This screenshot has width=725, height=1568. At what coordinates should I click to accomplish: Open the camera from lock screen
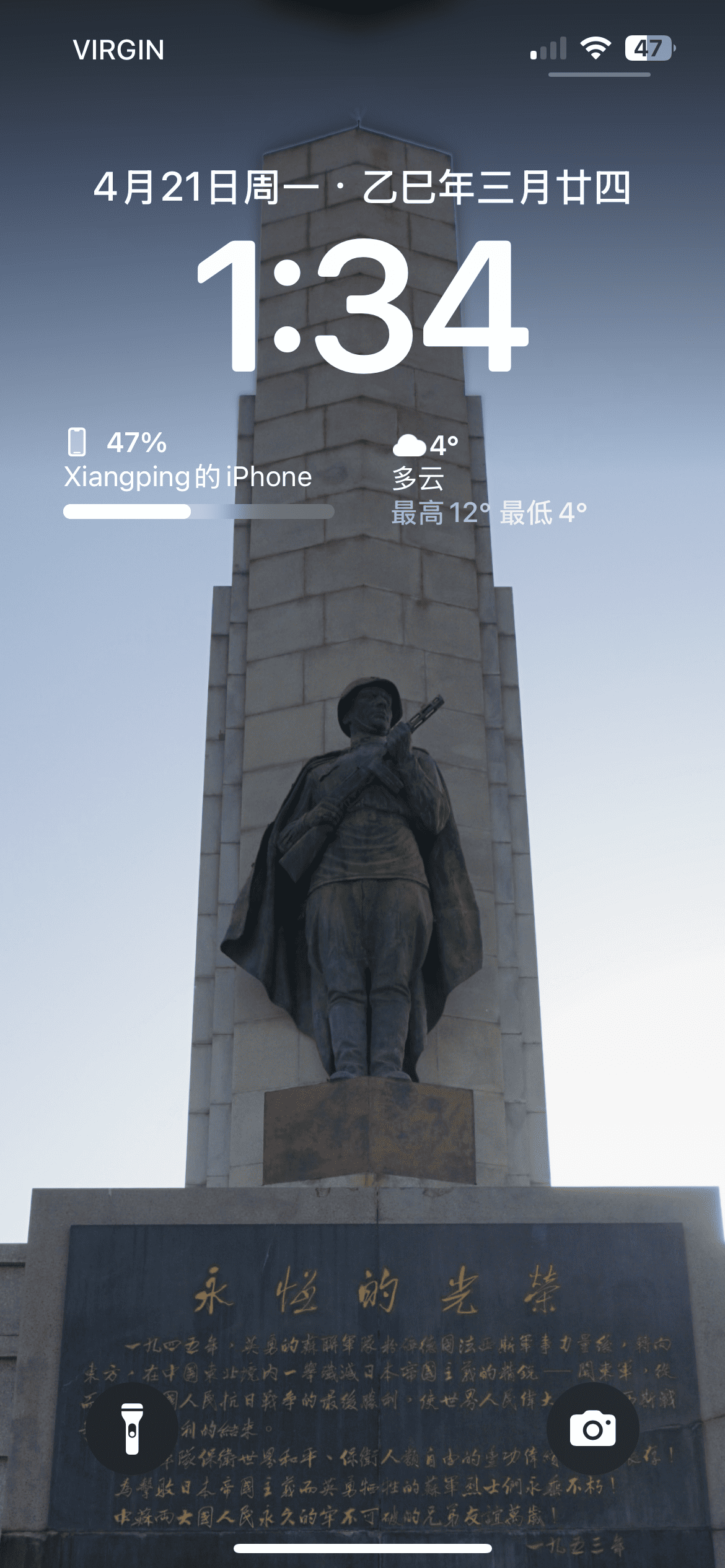(592, 1429)
